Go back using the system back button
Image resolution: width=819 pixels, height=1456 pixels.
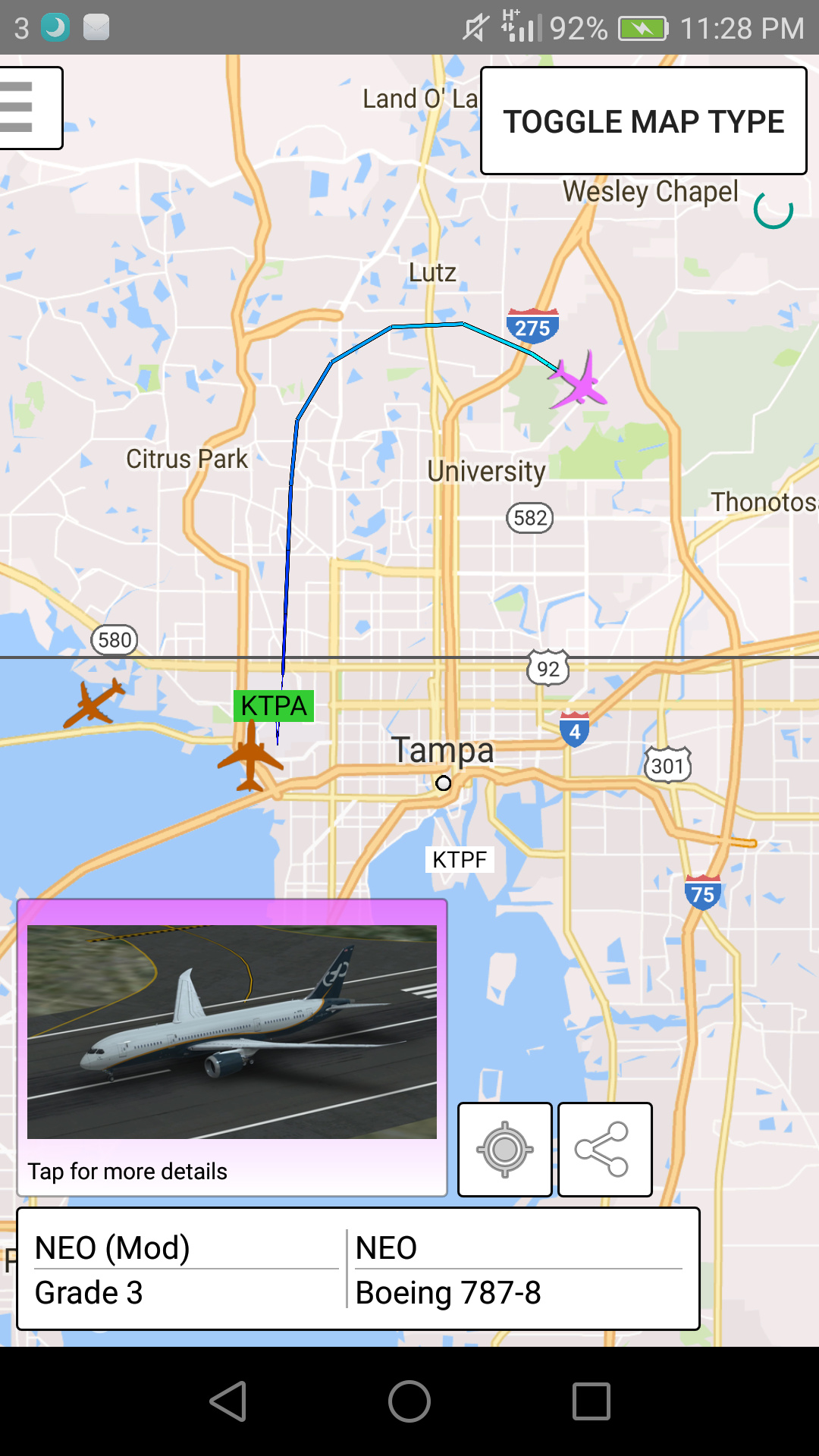pos(227,1401)
